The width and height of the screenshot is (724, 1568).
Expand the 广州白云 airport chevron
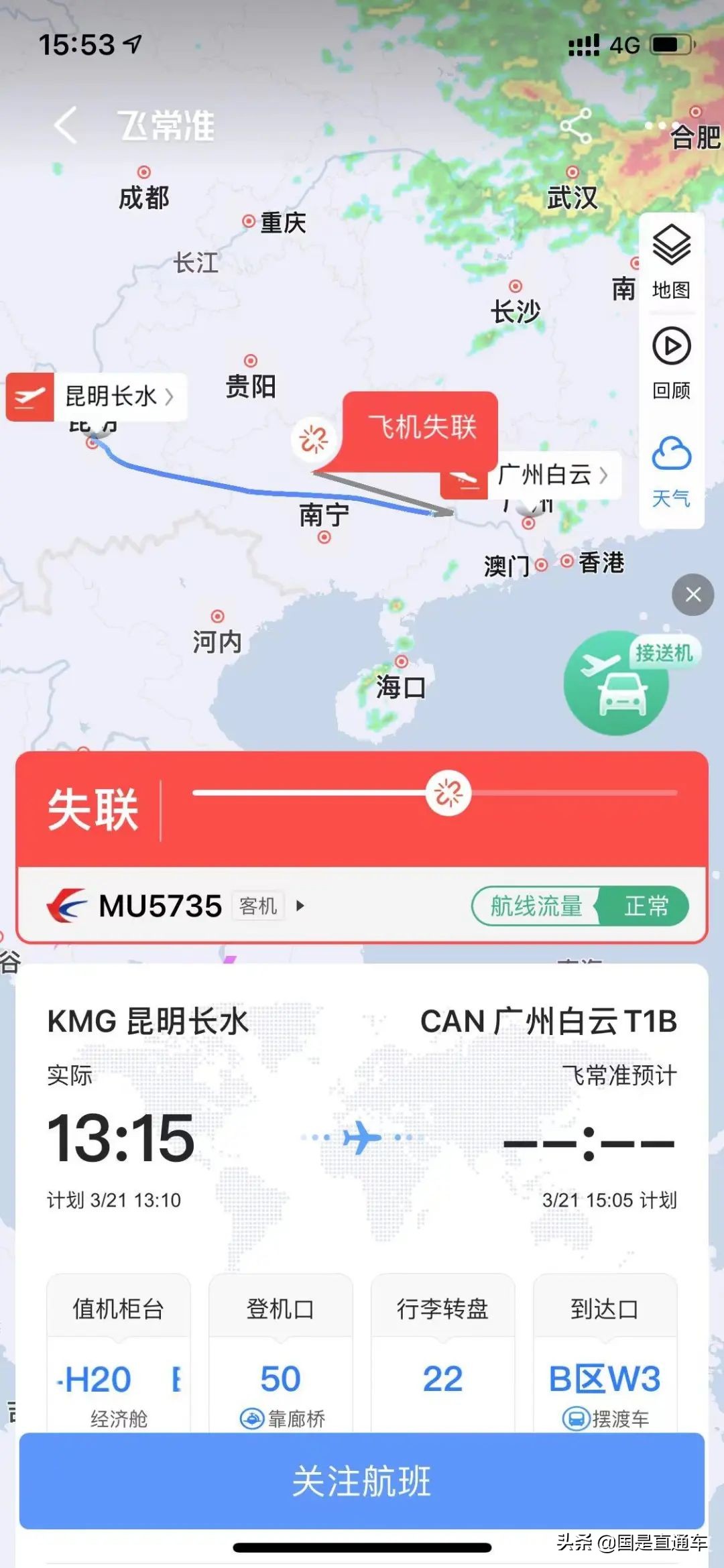coord(605,474)
